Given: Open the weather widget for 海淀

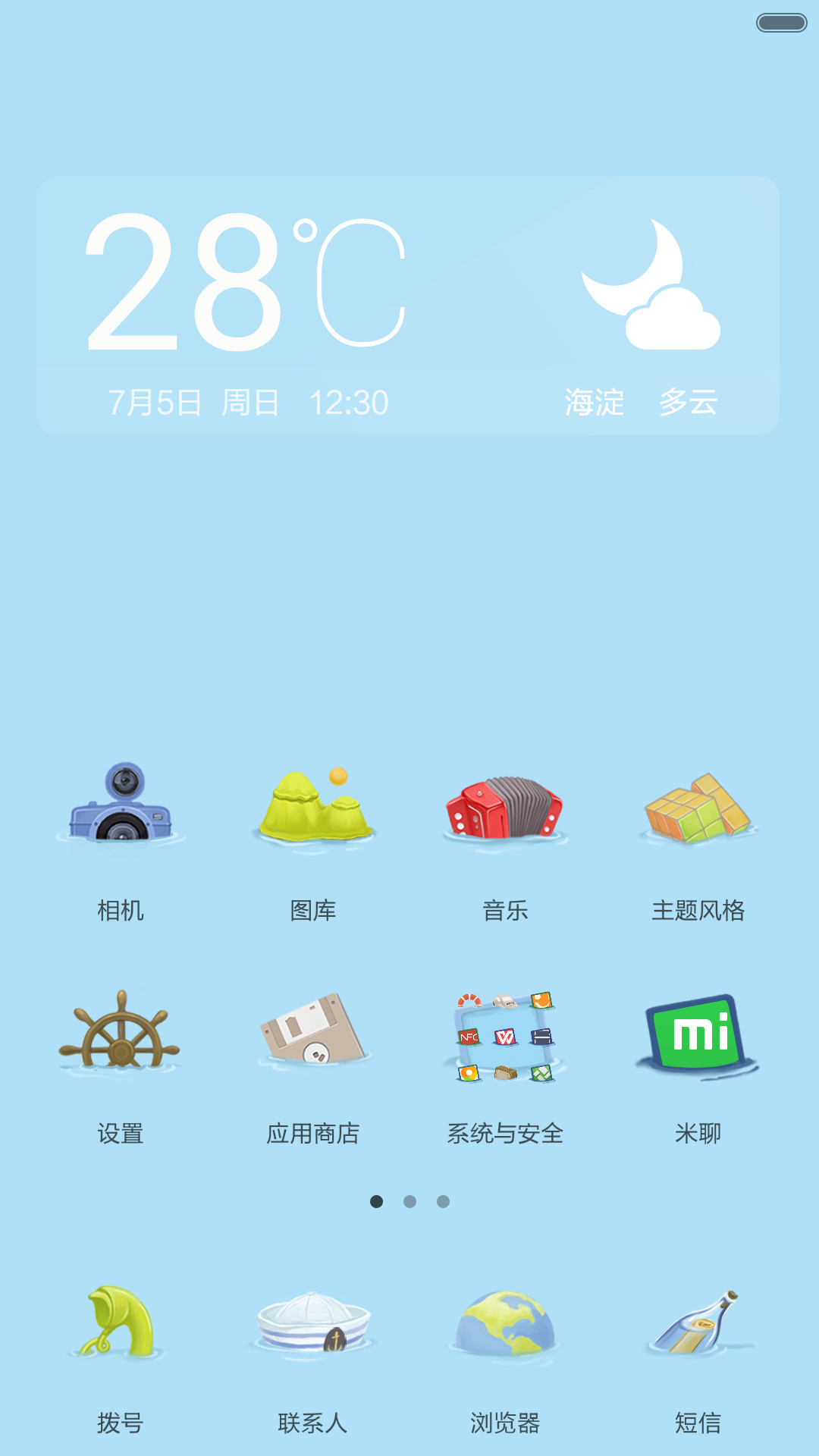Looking at the screenshot, I should point(408,305).
